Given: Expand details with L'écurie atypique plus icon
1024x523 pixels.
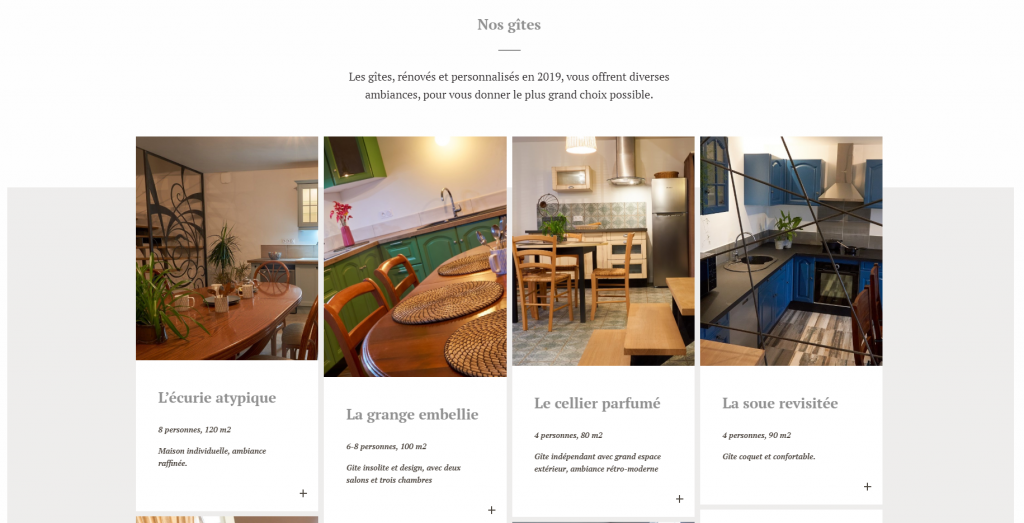Looking at the screenshot, I should [x=303, y=493].
